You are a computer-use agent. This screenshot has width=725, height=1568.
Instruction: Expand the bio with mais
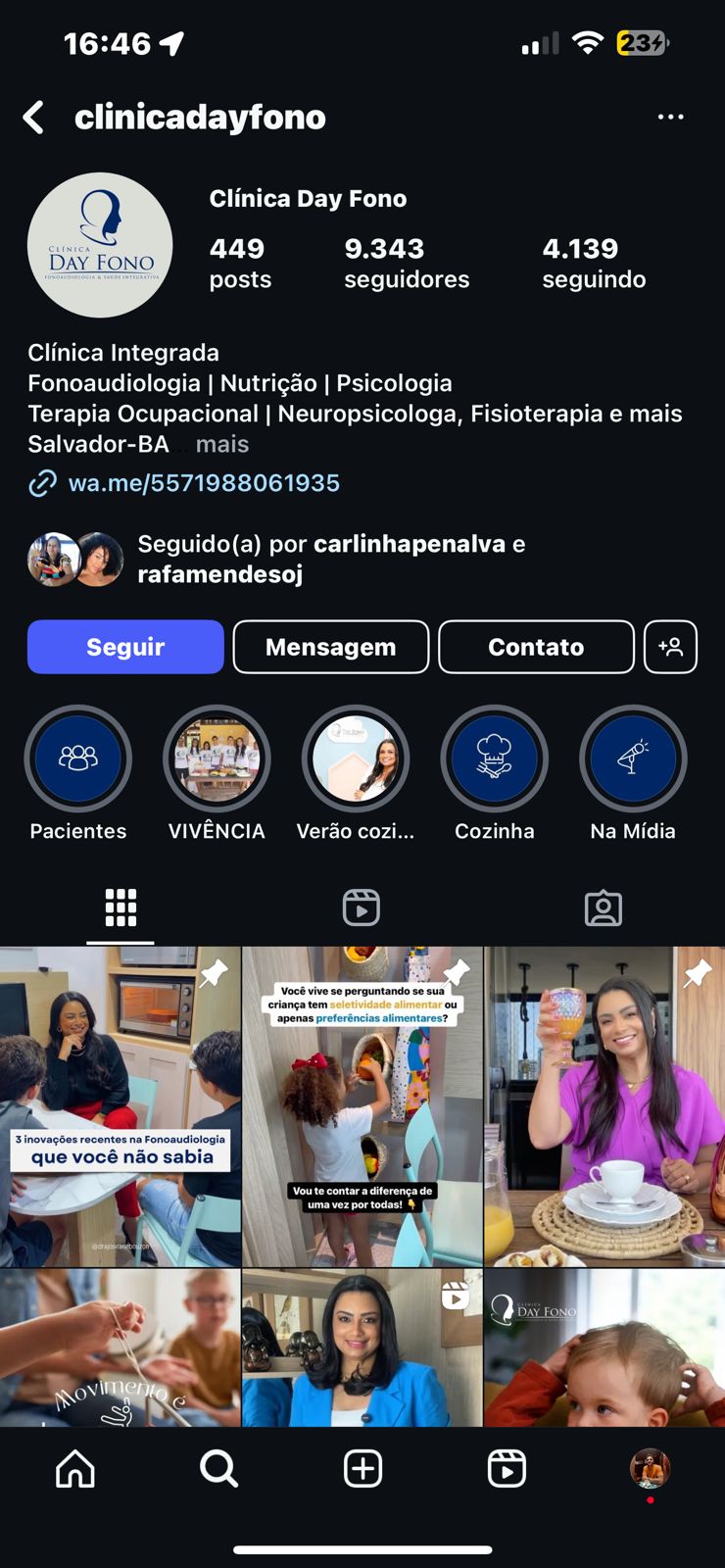pyautogui.click(x=221, y=444)
